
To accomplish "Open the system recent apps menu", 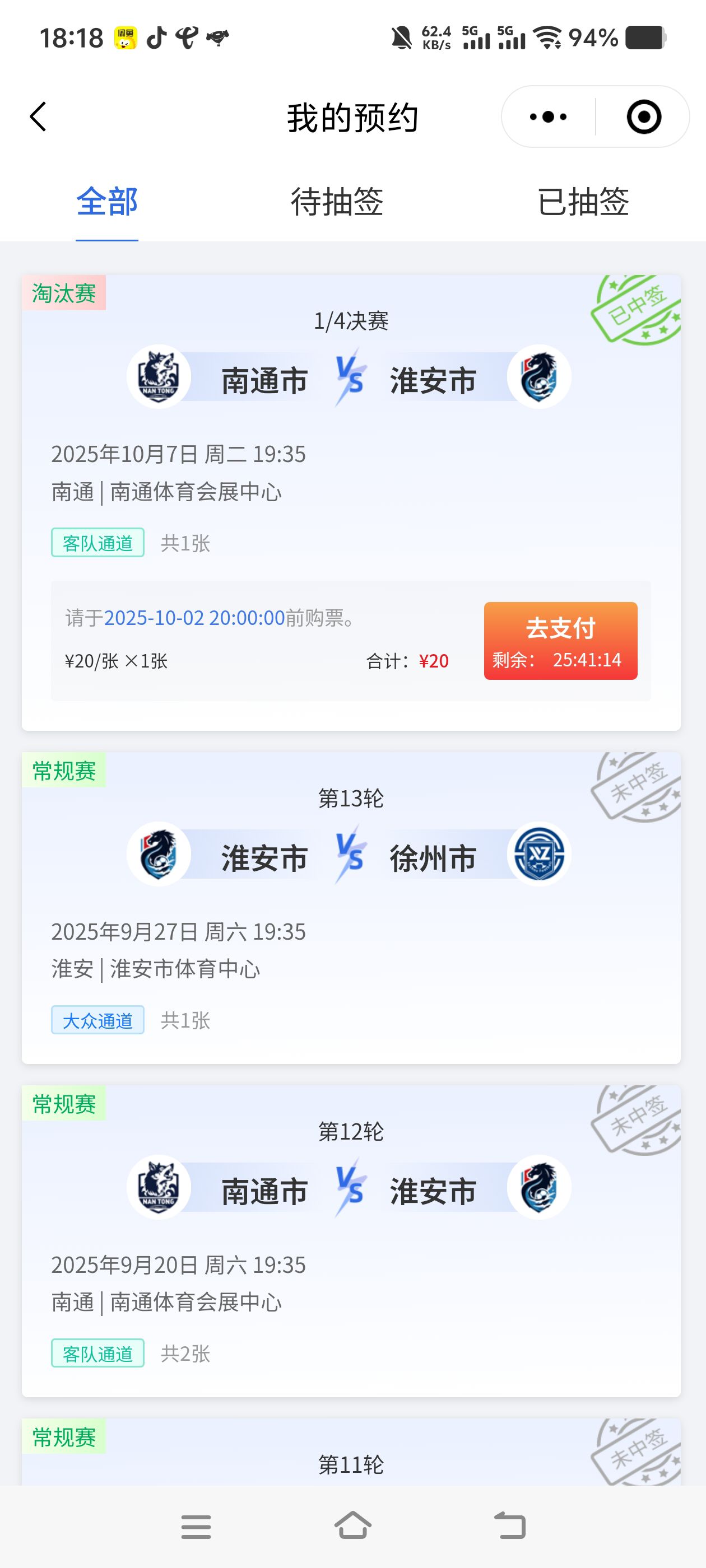I will click(x=196, y=1527).
